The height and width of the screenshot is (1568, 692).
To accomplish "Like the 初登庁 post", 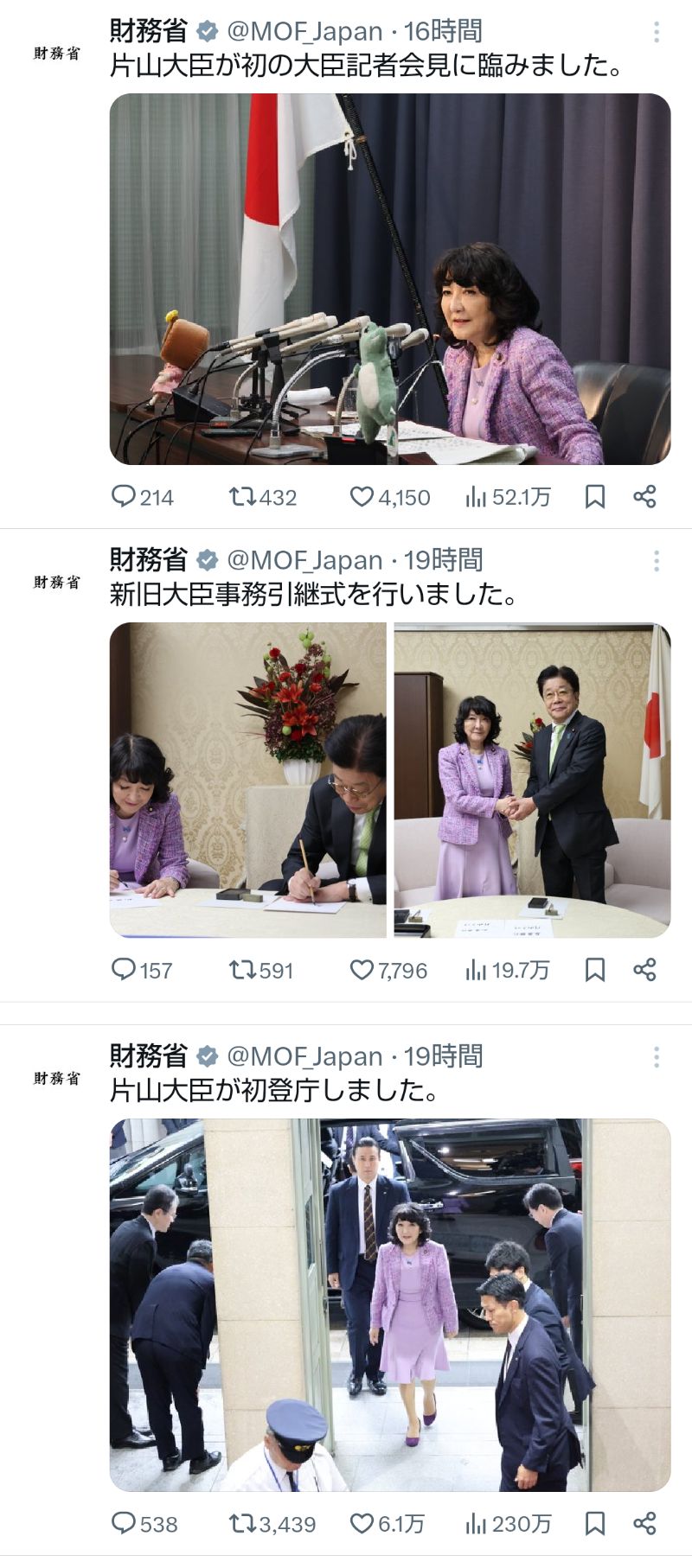I will (x=362, y=1522).
